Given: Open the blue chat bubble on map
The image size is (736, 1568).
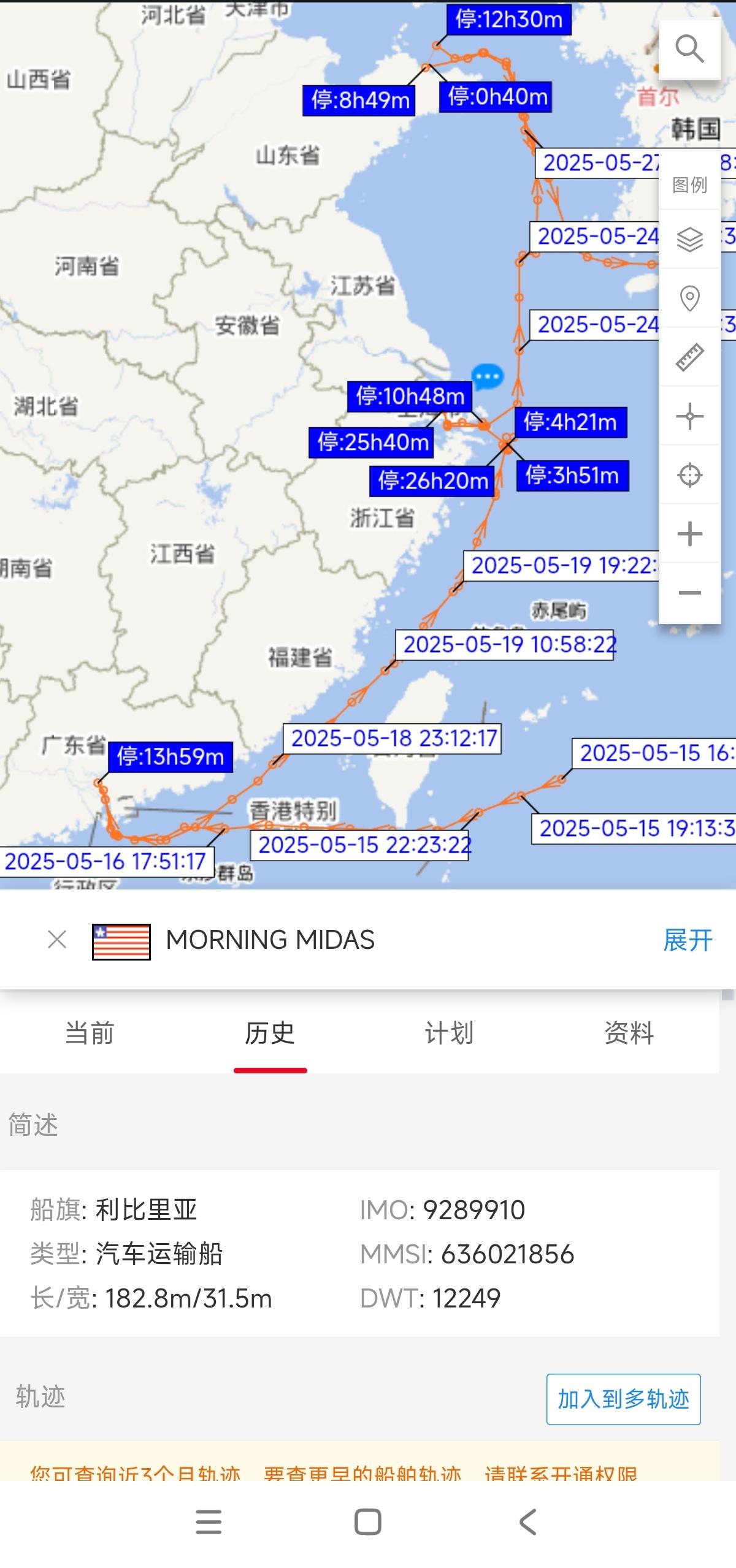Looking at the screenshot, I should click(488, 376).
